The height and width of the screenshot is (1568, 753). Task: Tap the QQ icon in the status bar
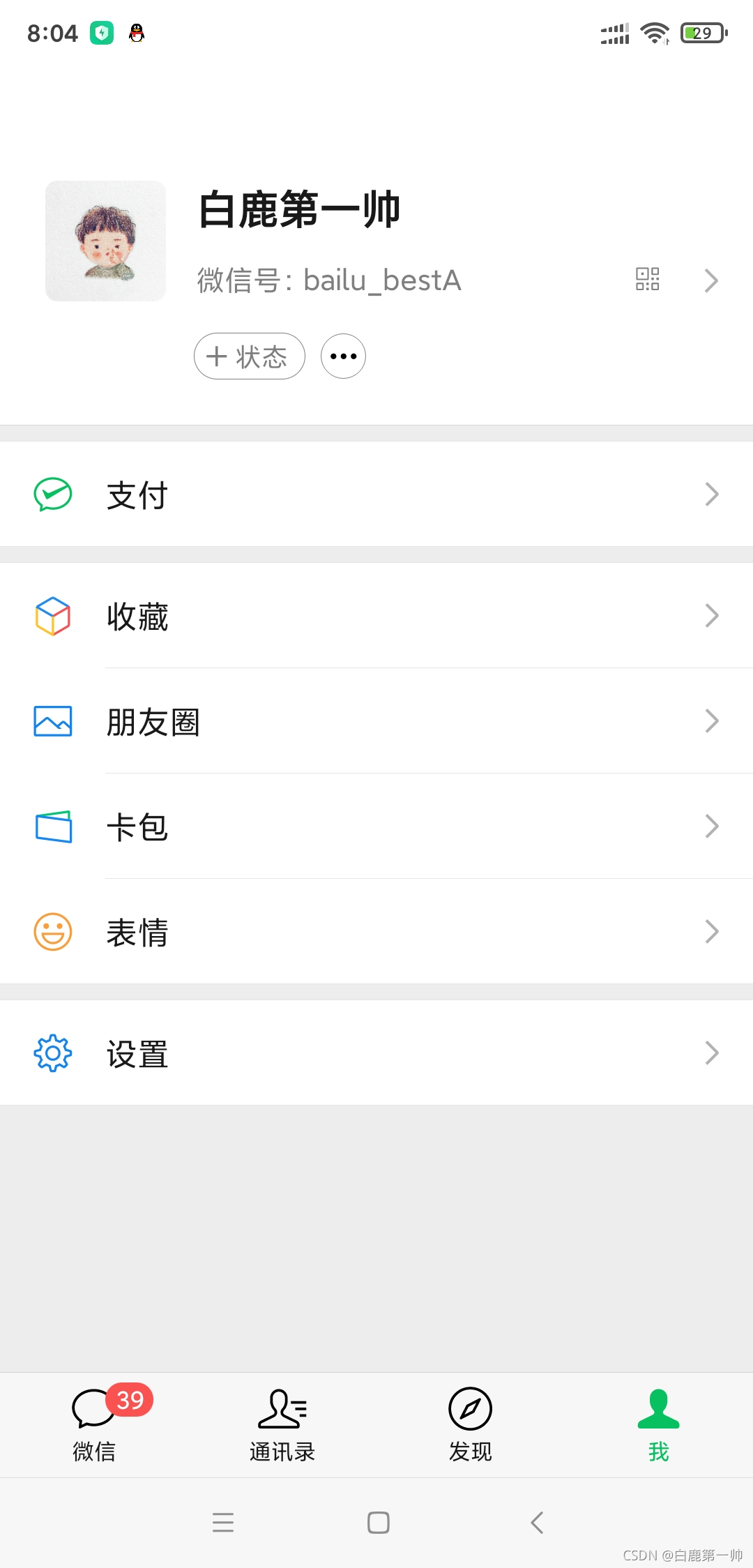[137, 32]
